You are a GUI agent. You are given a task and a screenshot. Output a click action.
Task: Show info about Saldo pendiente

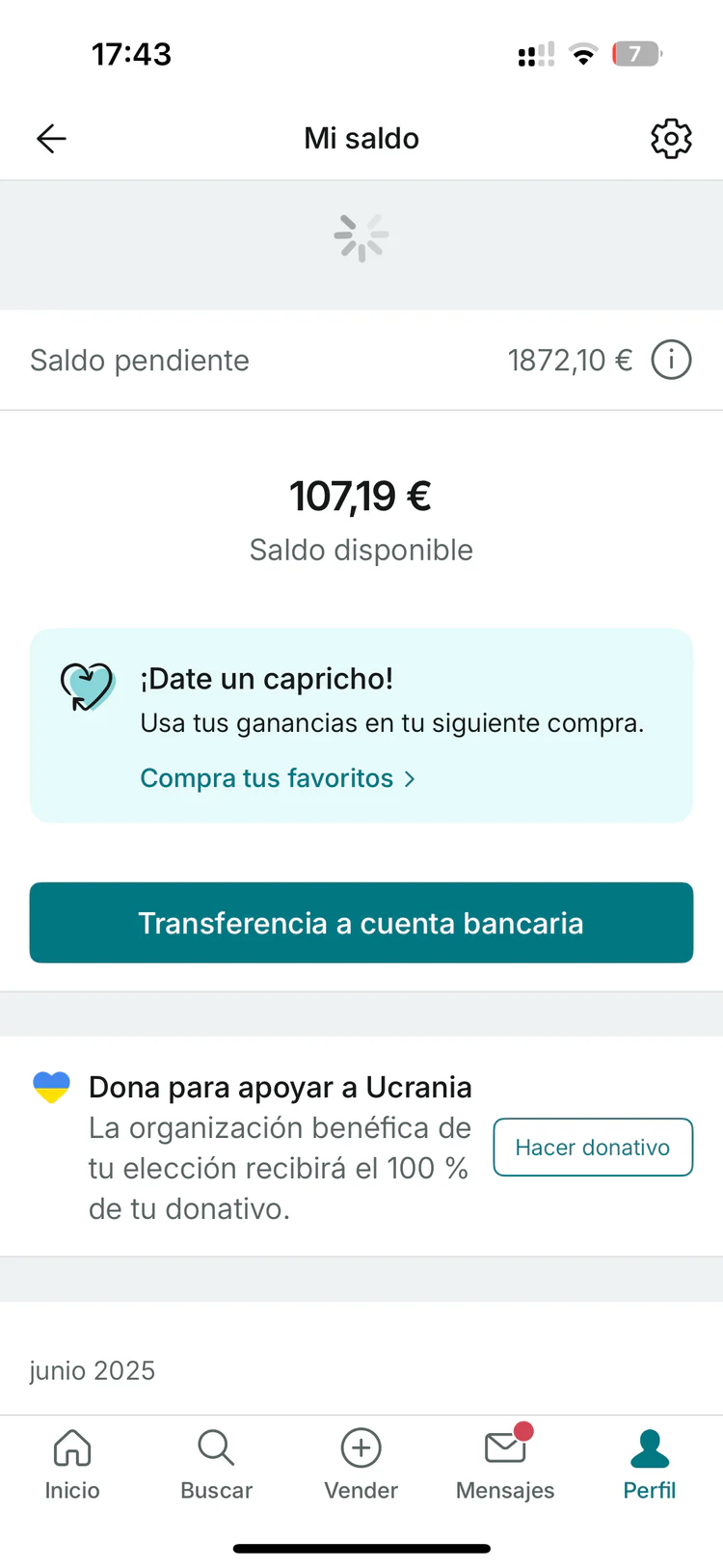click(671, 361)
